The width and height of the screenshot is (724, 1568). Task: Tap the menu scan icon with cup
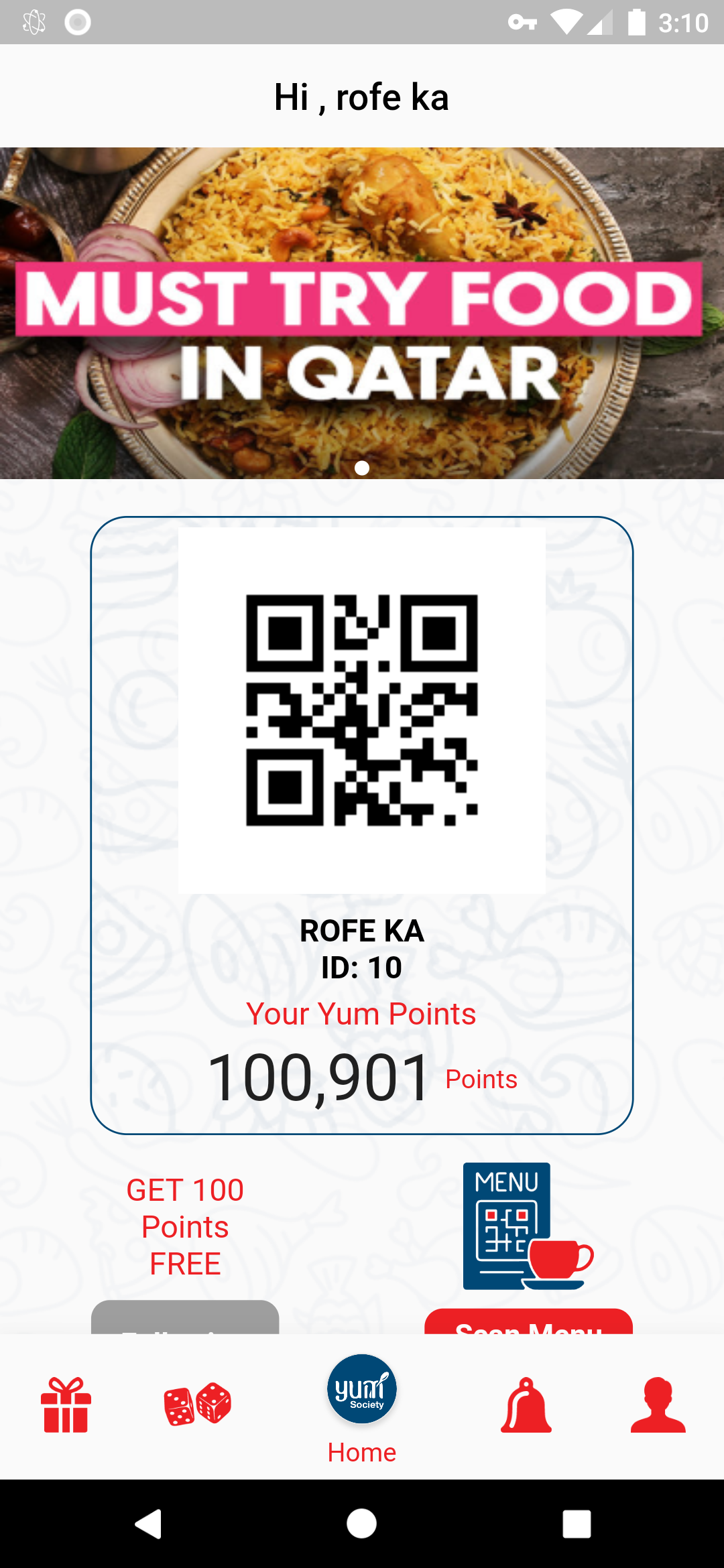coord(528,1226)
